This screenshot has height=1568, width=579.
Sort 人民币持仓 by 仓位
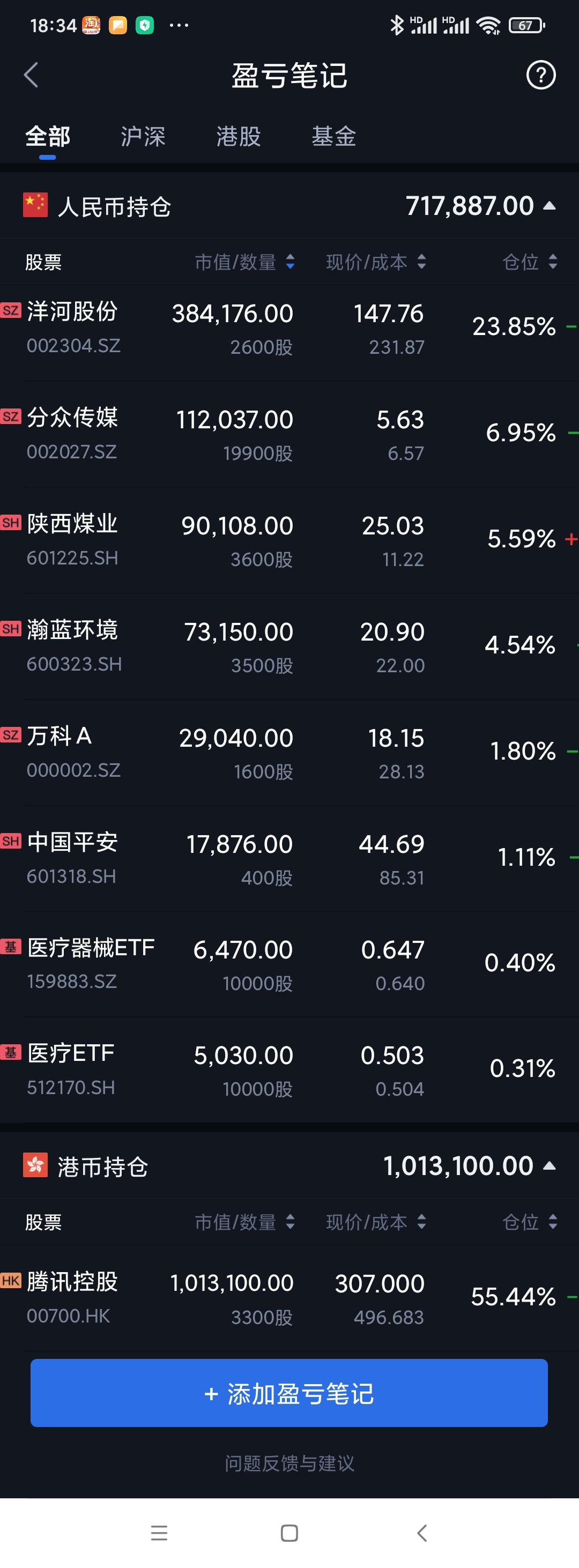click(529, 262)
